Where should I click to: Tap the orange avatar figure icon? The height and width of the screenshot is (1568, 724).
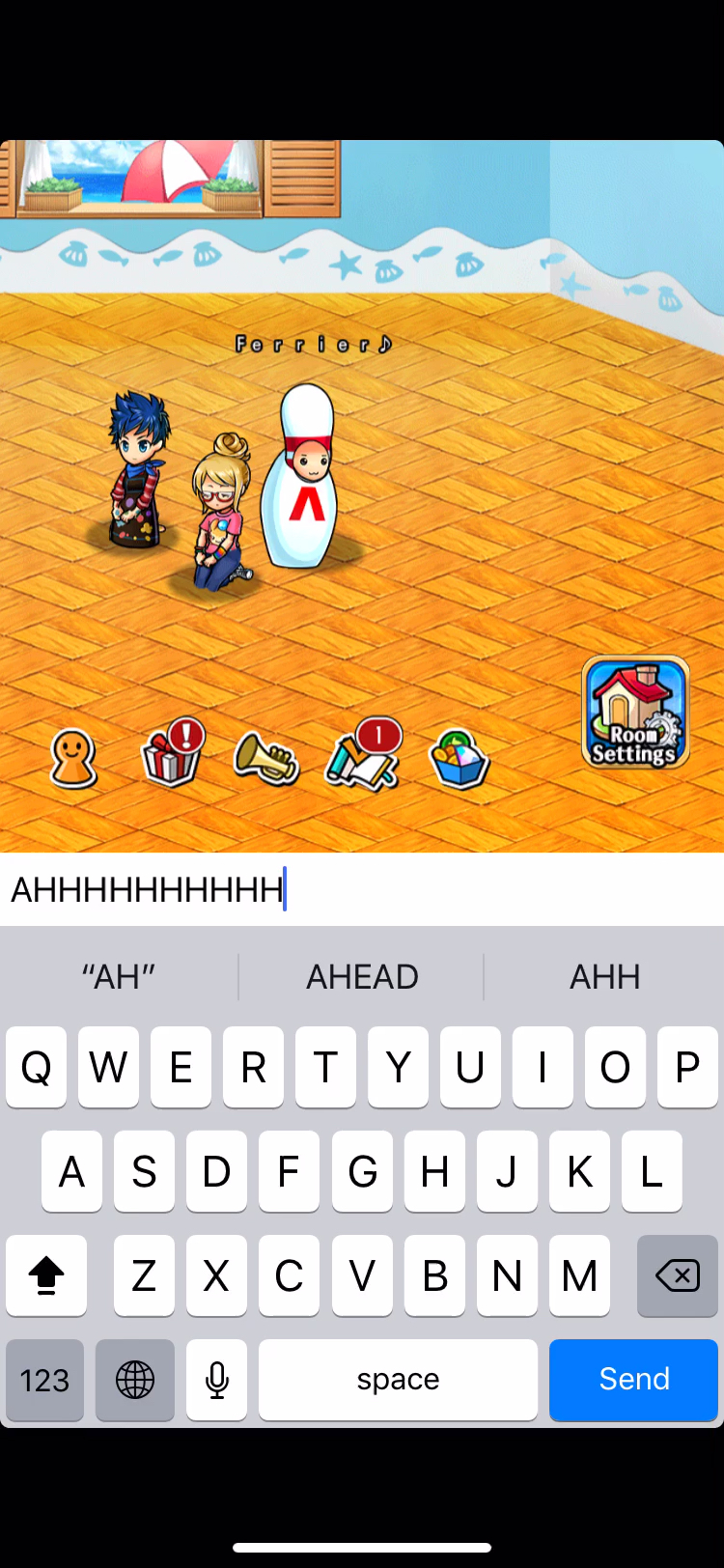(73, 759)
